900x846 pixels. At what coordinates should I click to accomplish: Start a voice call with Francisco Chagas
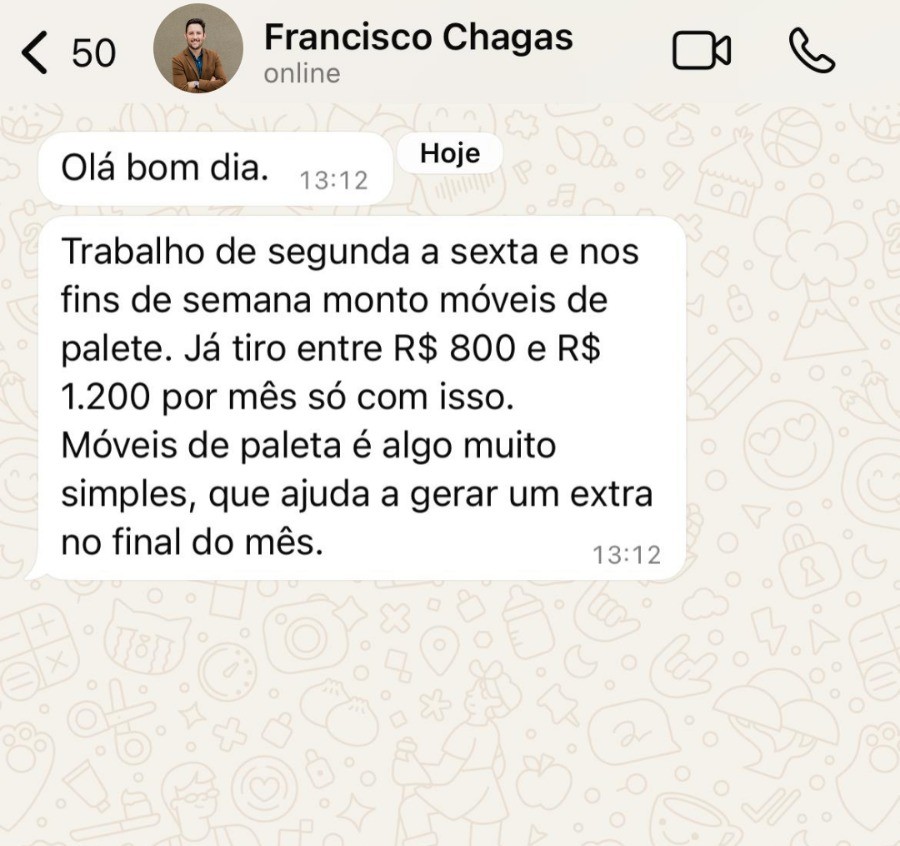[x=811, y=51]
